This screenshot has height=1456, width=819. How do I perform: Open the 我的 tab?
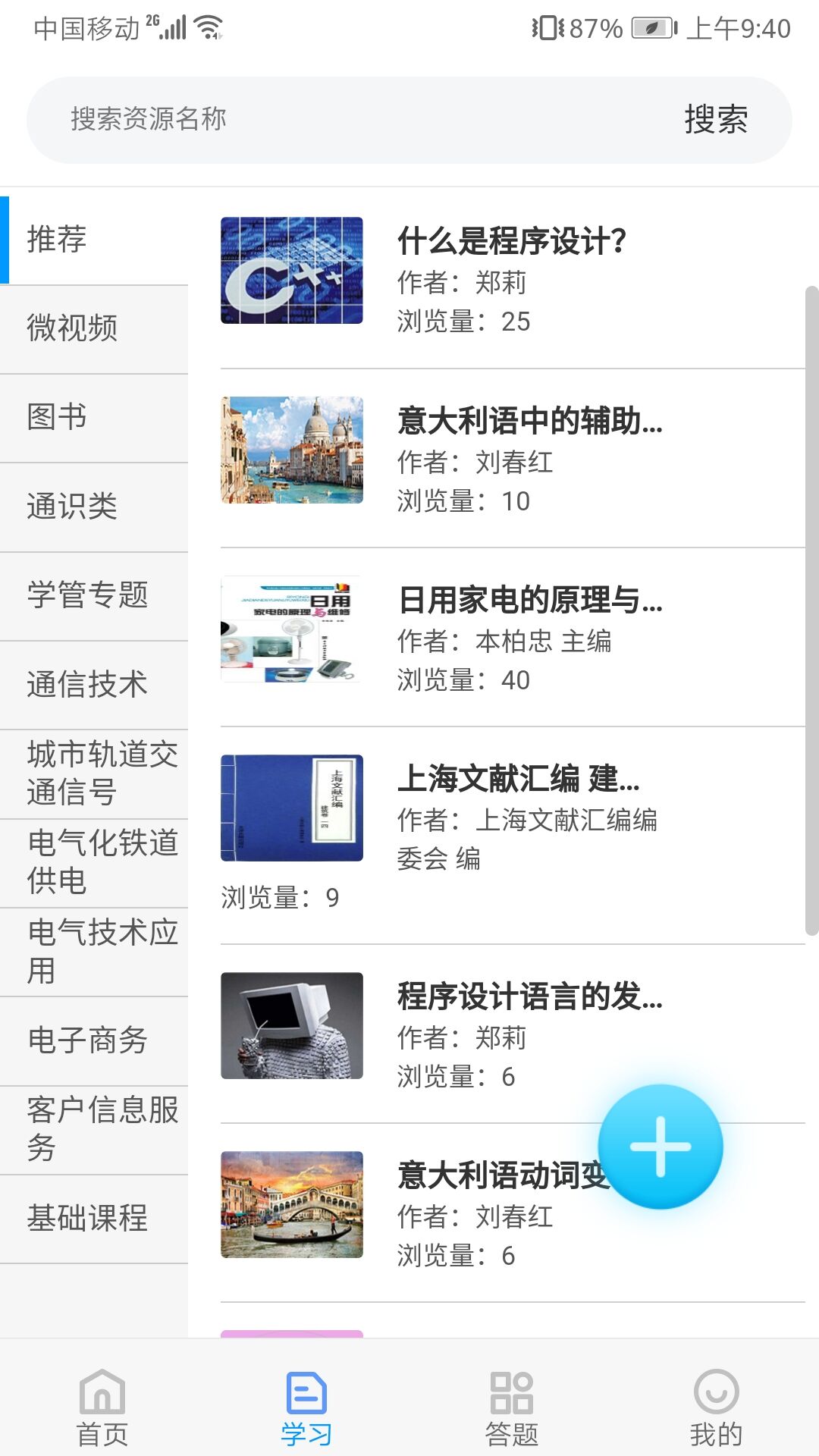tap(716, 1407)
